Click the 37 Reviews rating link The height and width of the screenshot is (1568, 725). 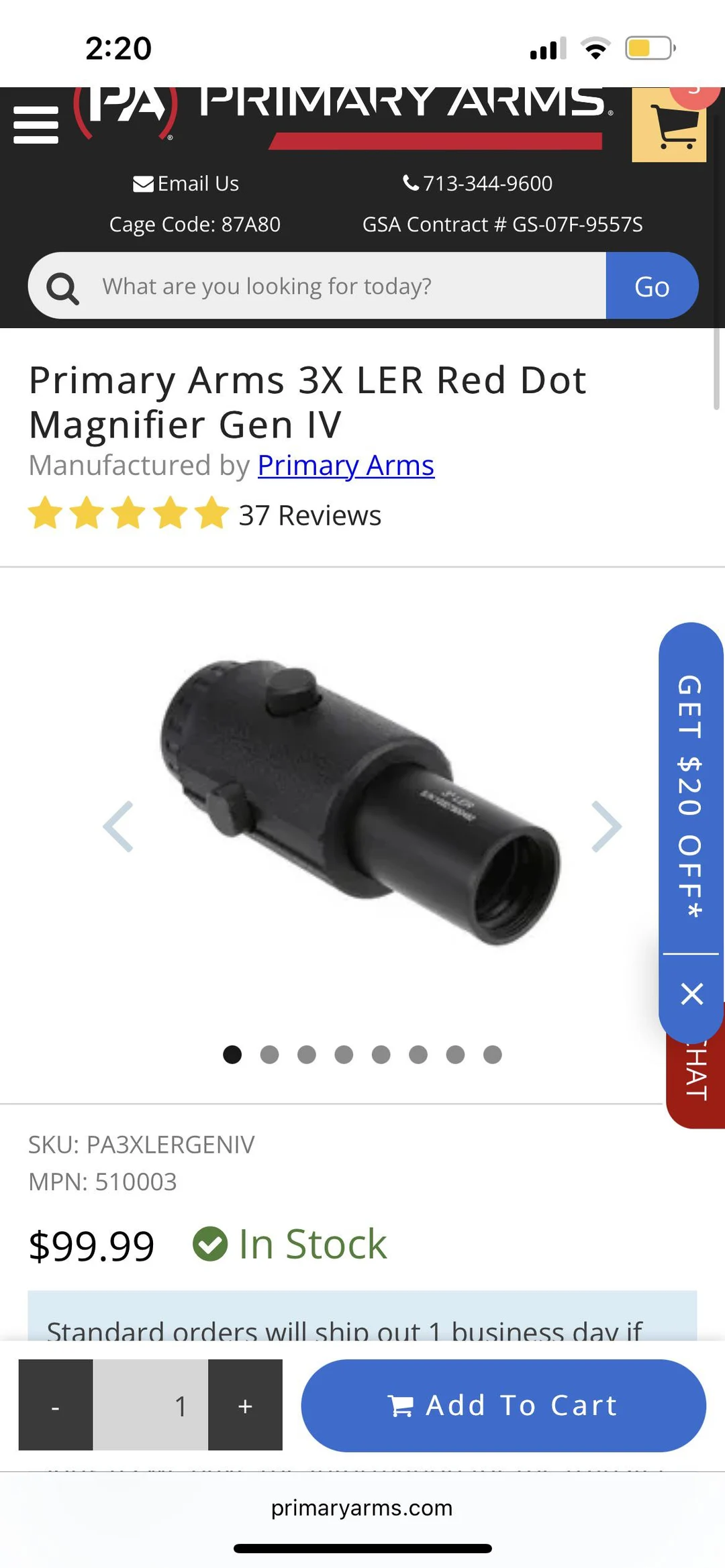pyautogui.click(x=308, y=515)
